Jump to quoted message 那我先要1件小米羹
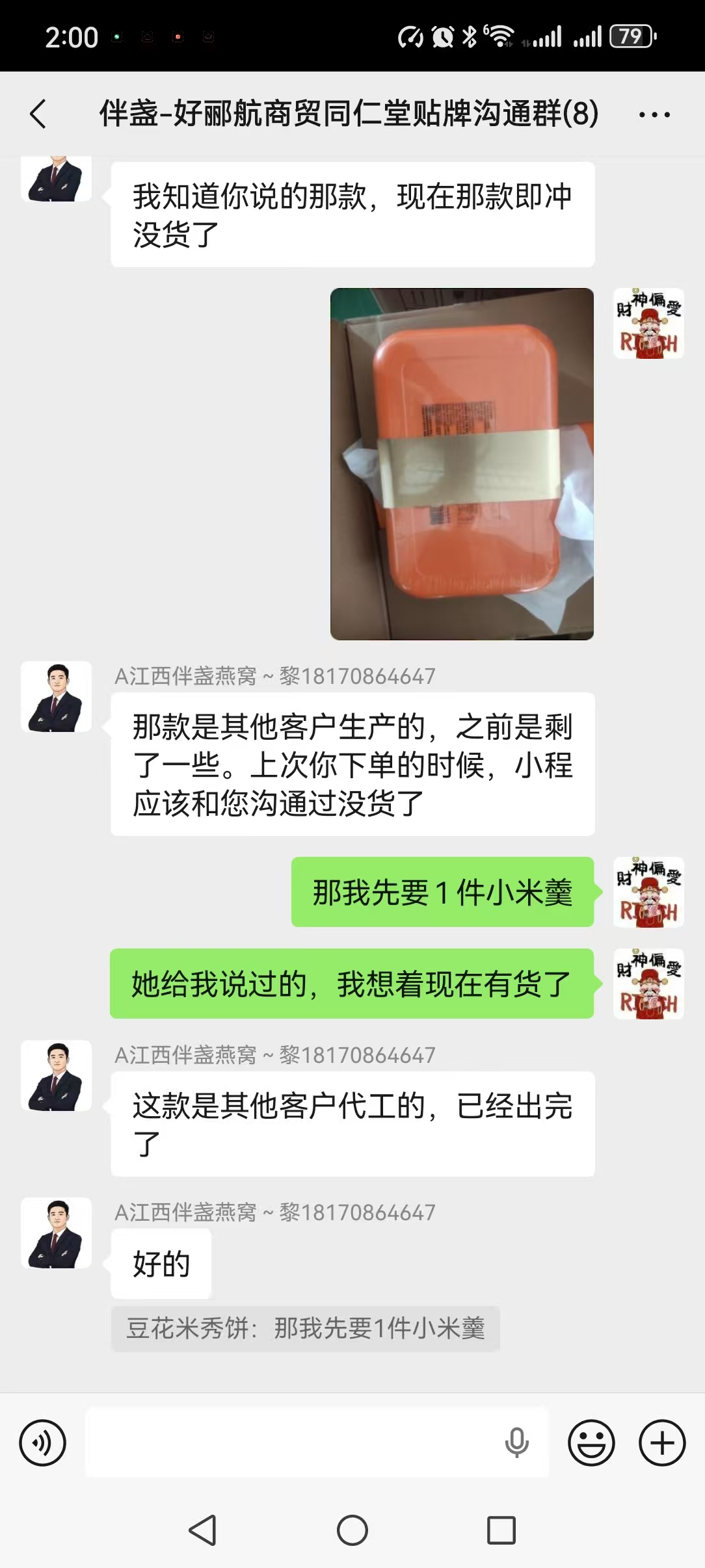Image resolution: width=705 pixels, height=1568 pixels. pyautogui.click(x=306, y=1328)
